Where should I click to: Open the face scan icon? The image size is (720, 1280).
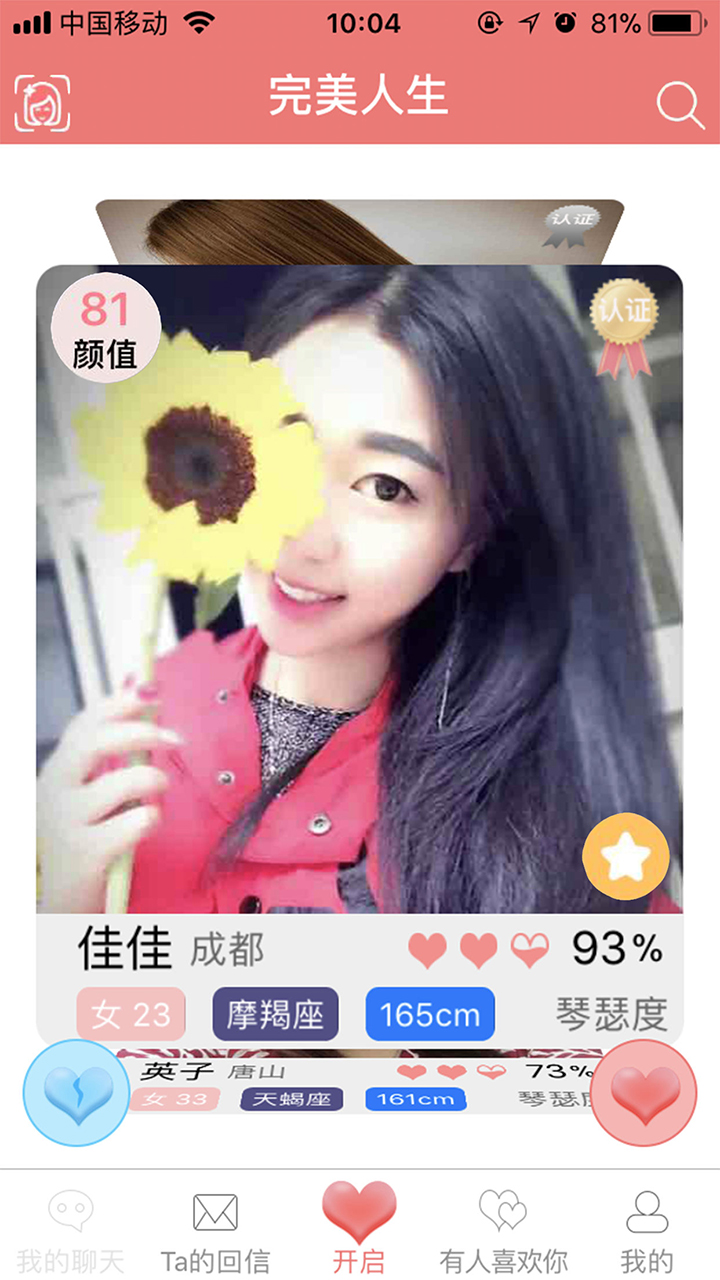click(x=43, y=102)
